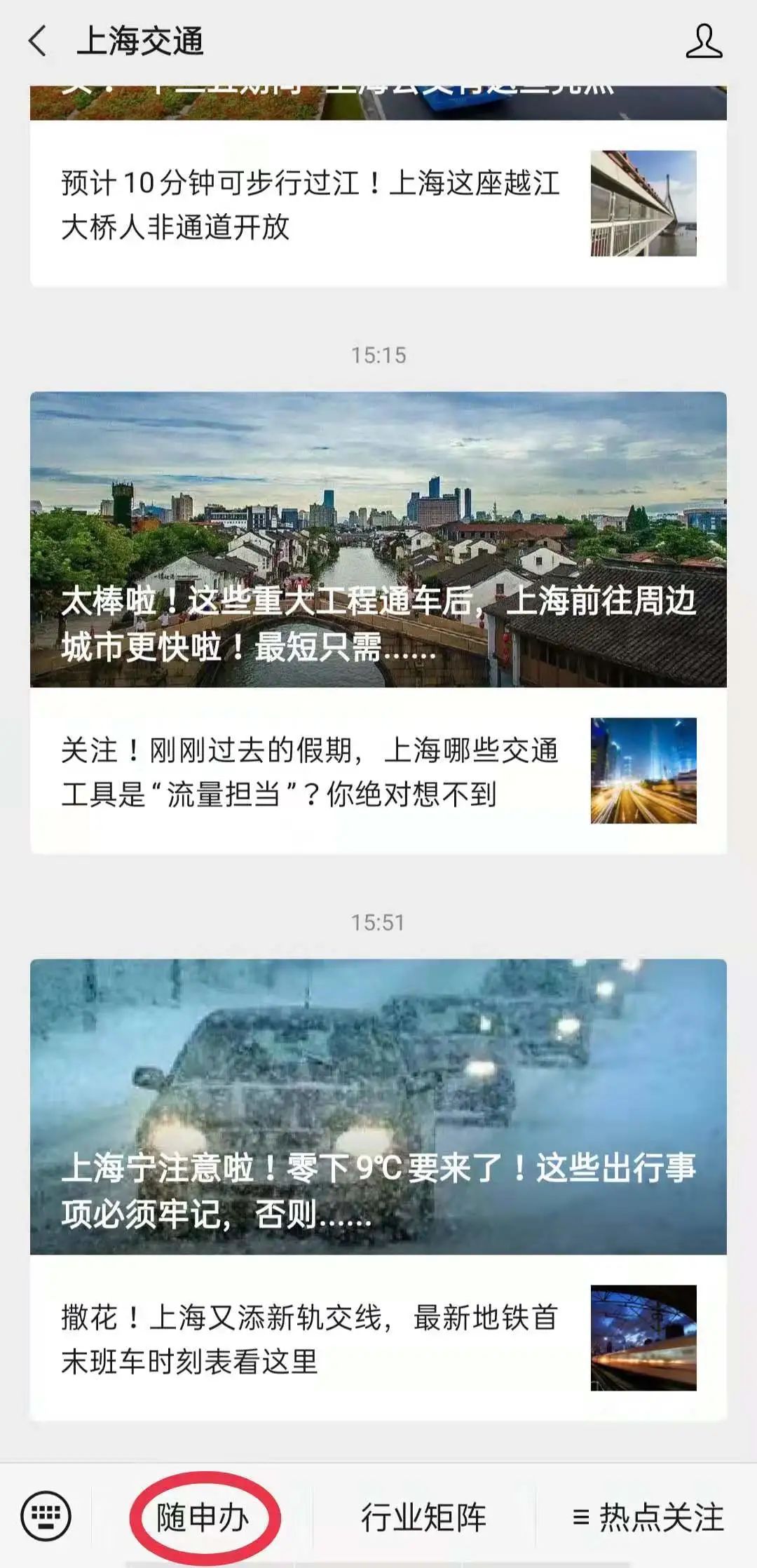Read article 关注！刚刚过去的假期

point(311,771)
